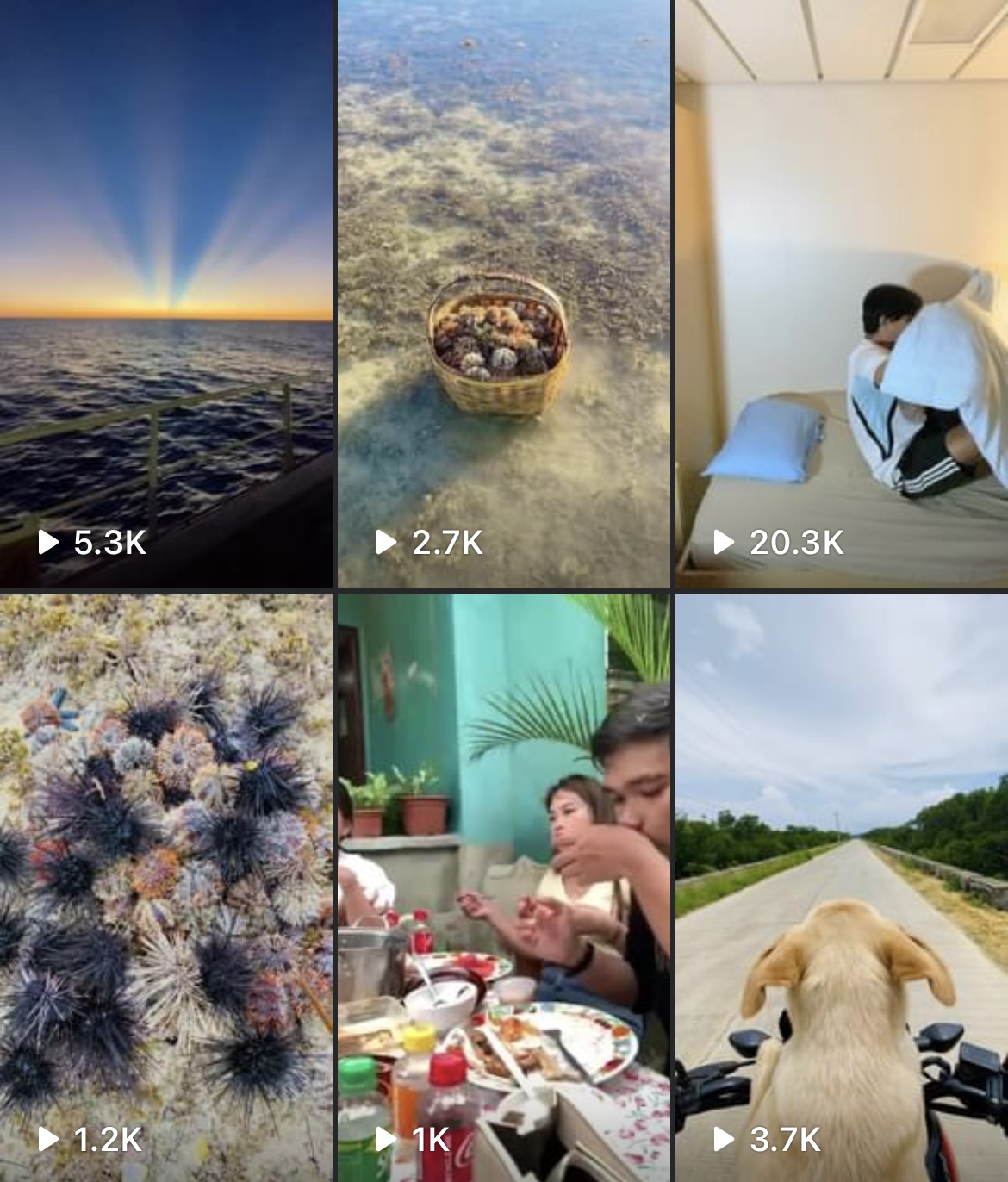Play the dog on motorbike video
The height and width of the screenshot is (1182, 1008).
tap(842, 887)
